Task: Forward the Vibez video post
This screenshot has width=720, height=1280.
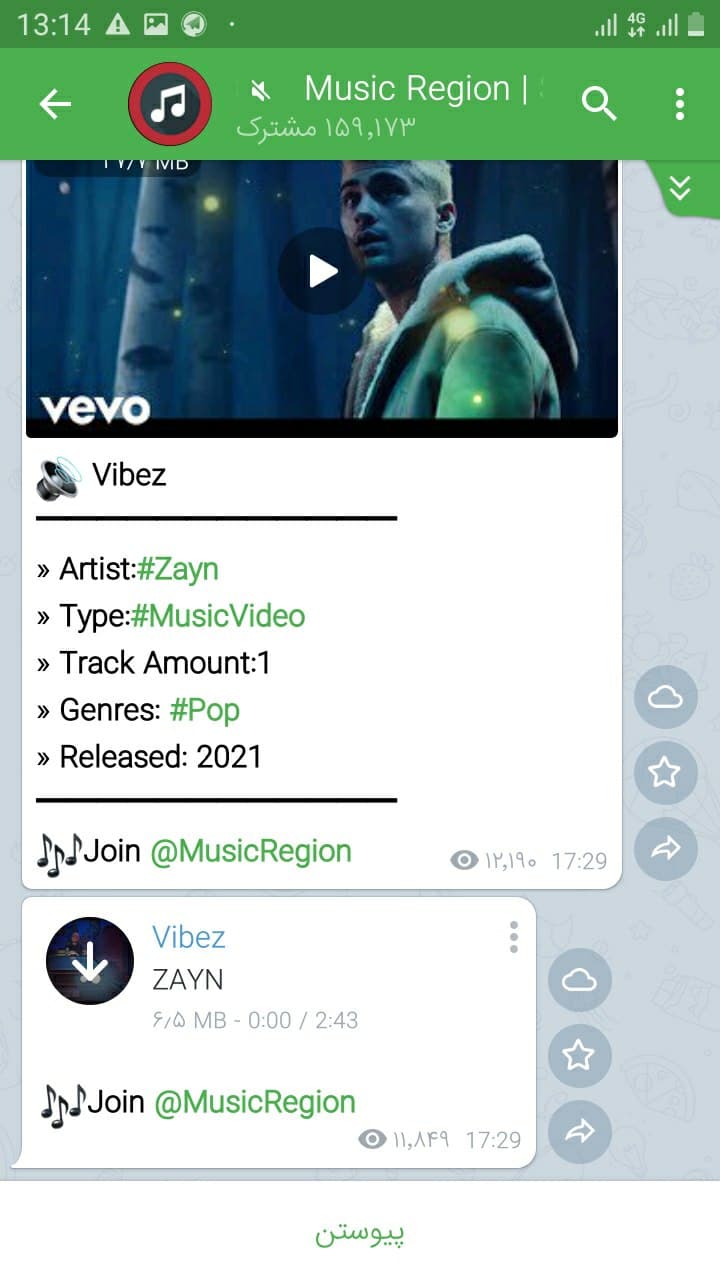Action: pos(665,849)
